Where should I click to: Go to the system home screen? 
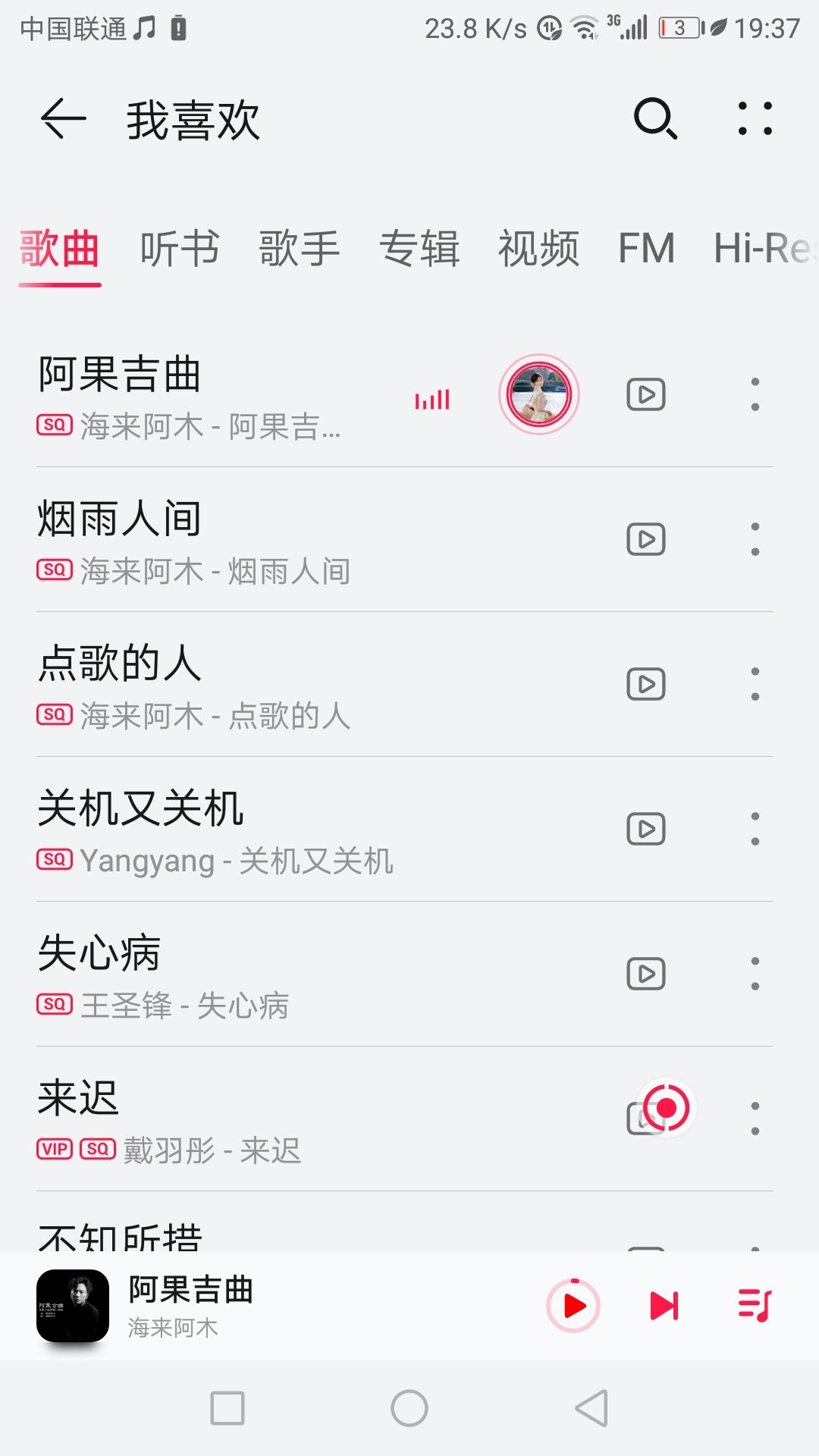[x=409, y=1408]
